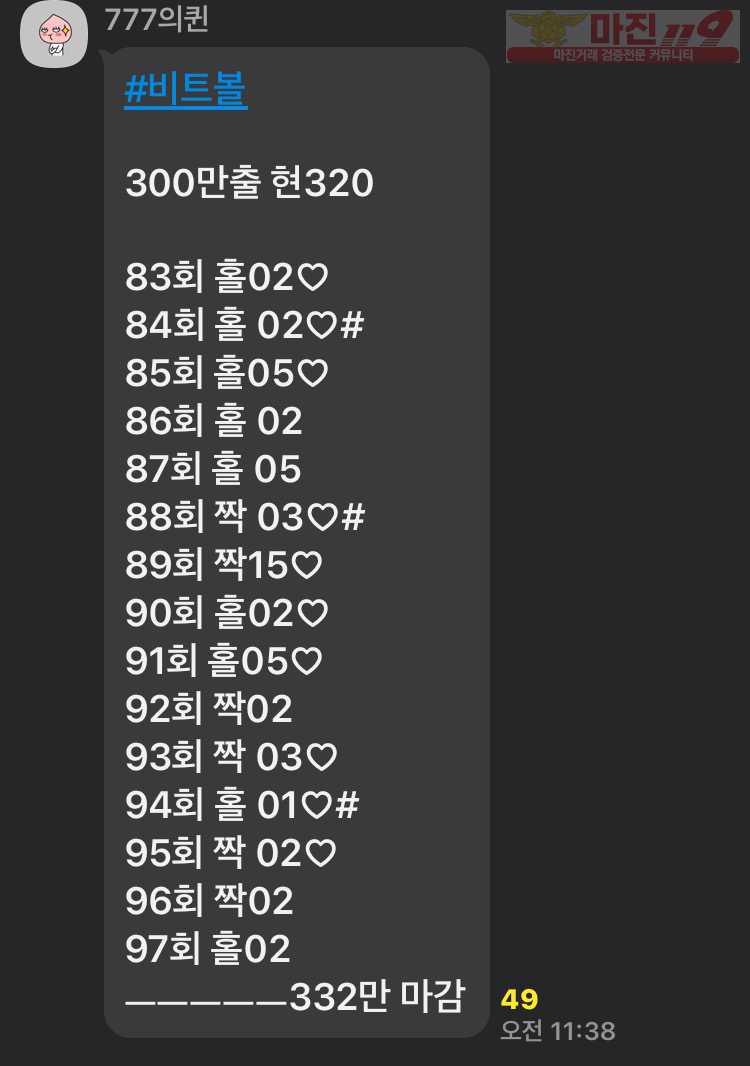The height and width of the screenshot is (1066, 750).
Task: Open 777의퀸's profile picture
Action: [54, 35]
